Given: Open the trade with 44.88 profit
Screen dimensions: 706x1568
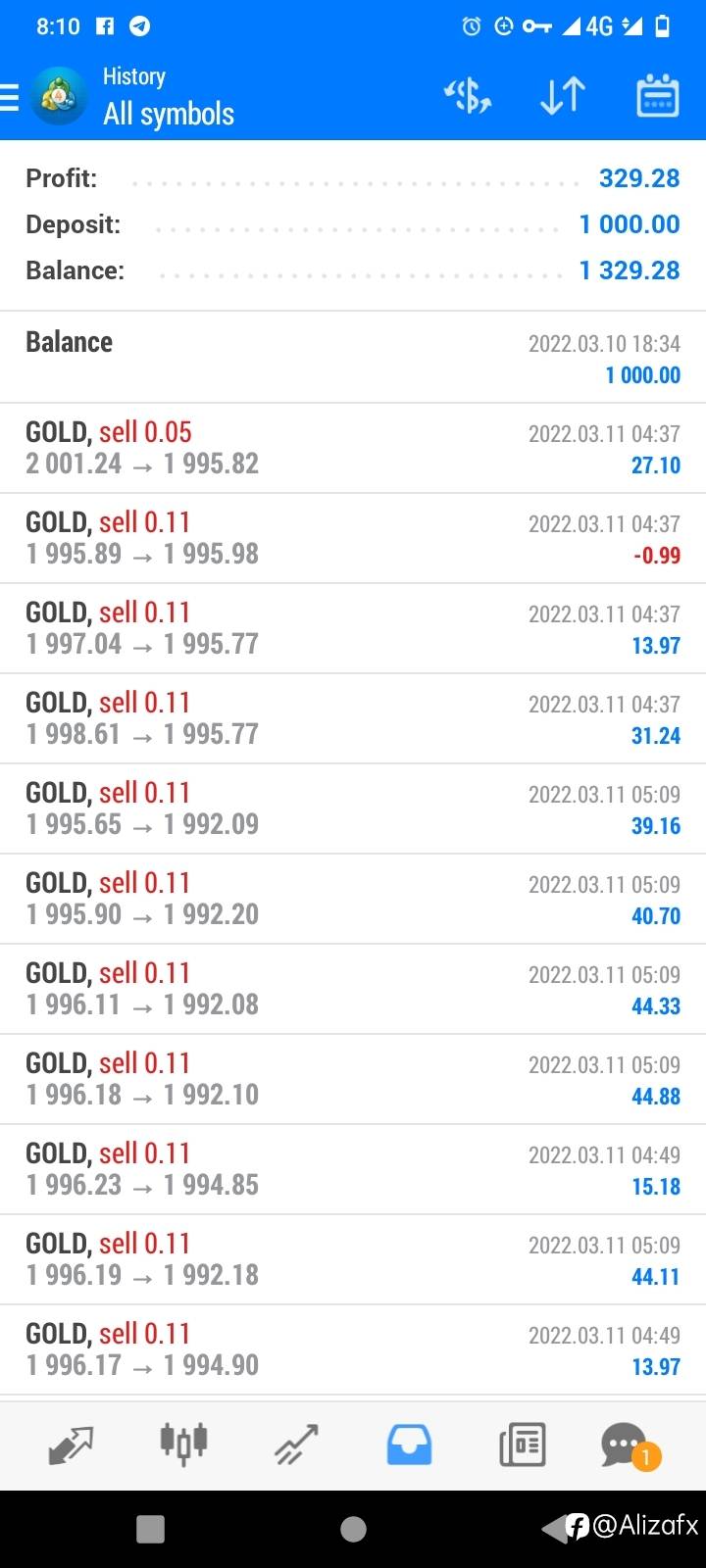Looking at the screenshot, I should click(353, 1079).
